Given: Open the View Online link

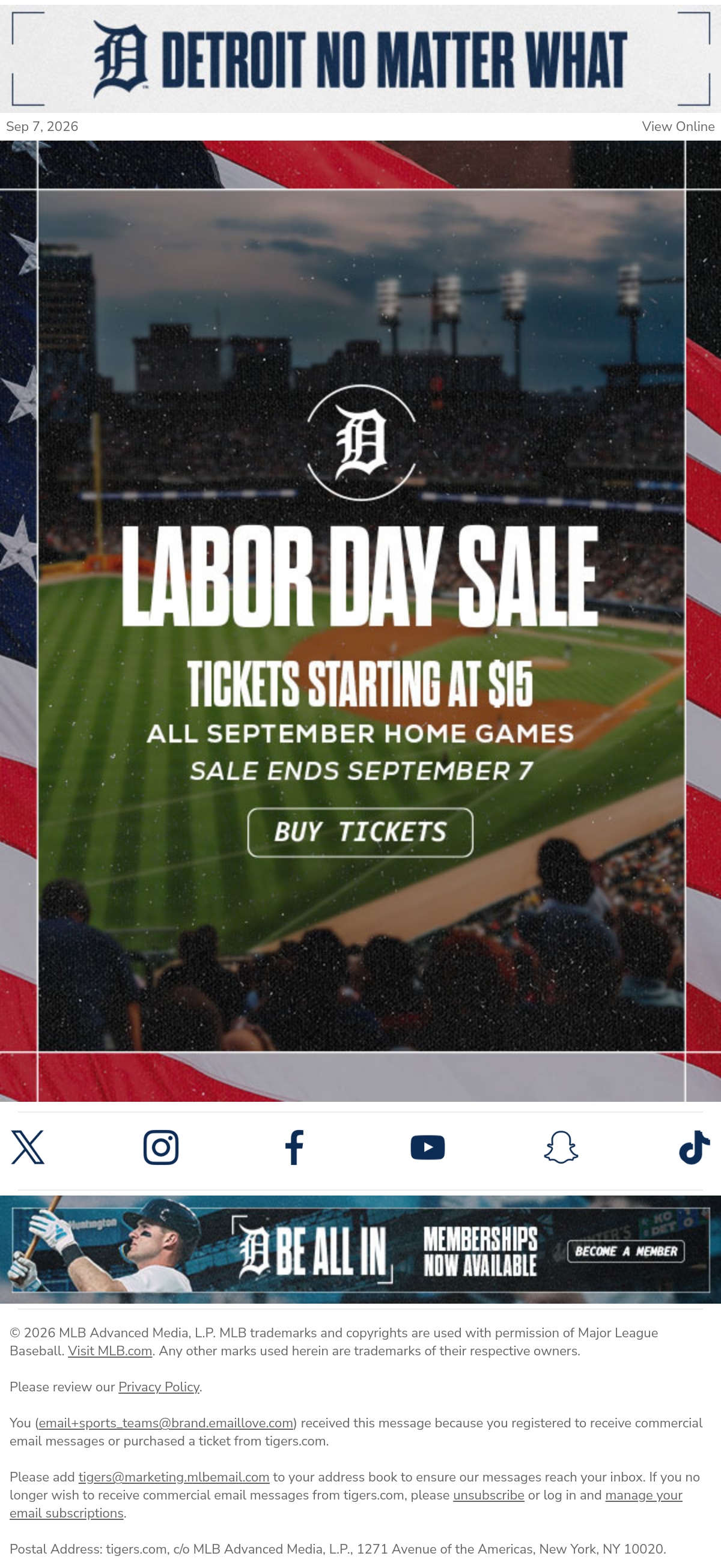Looking at the screenshot, I should click(x=678, y=127).
